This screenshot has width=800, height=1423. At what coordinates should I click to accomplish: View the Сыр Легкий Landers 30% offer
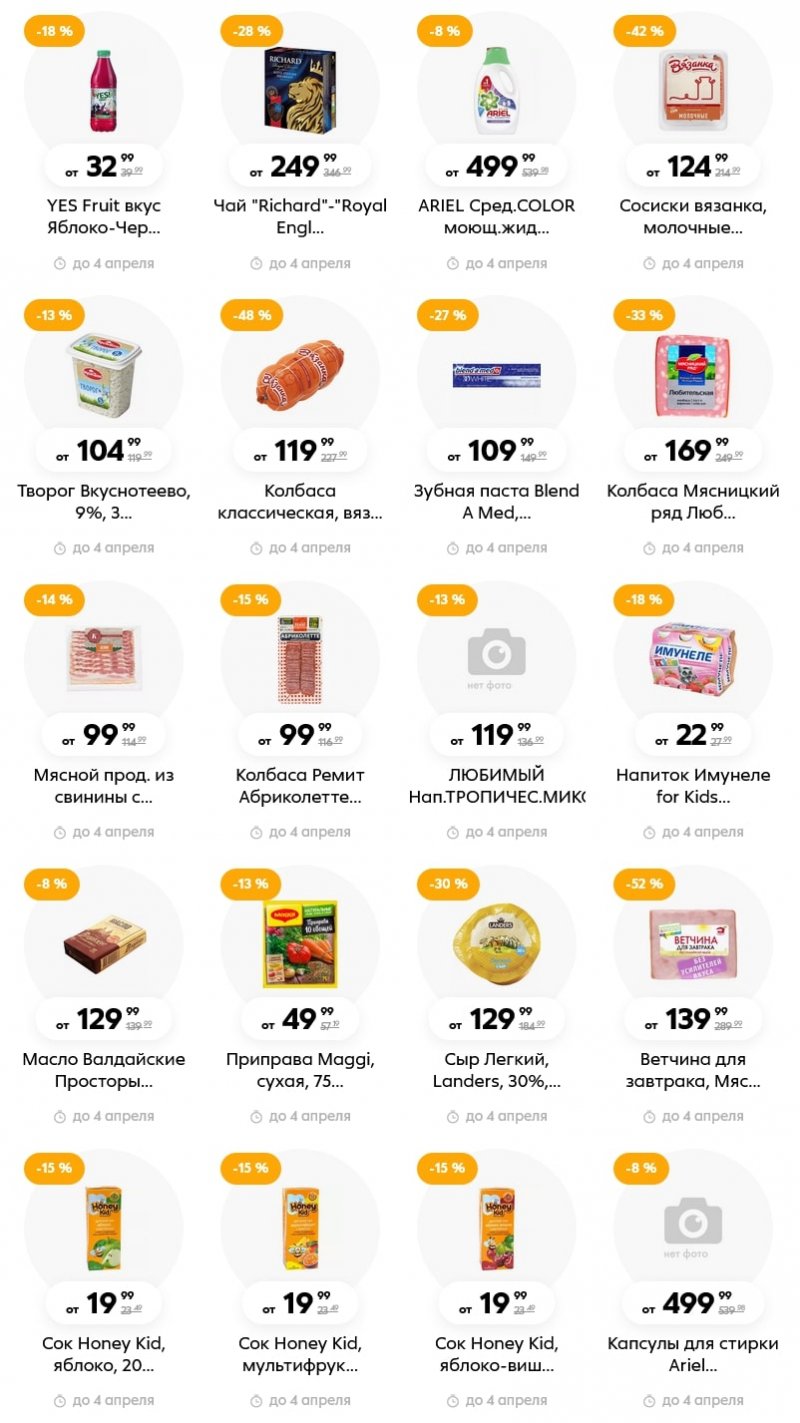[x=496, y=1069]
